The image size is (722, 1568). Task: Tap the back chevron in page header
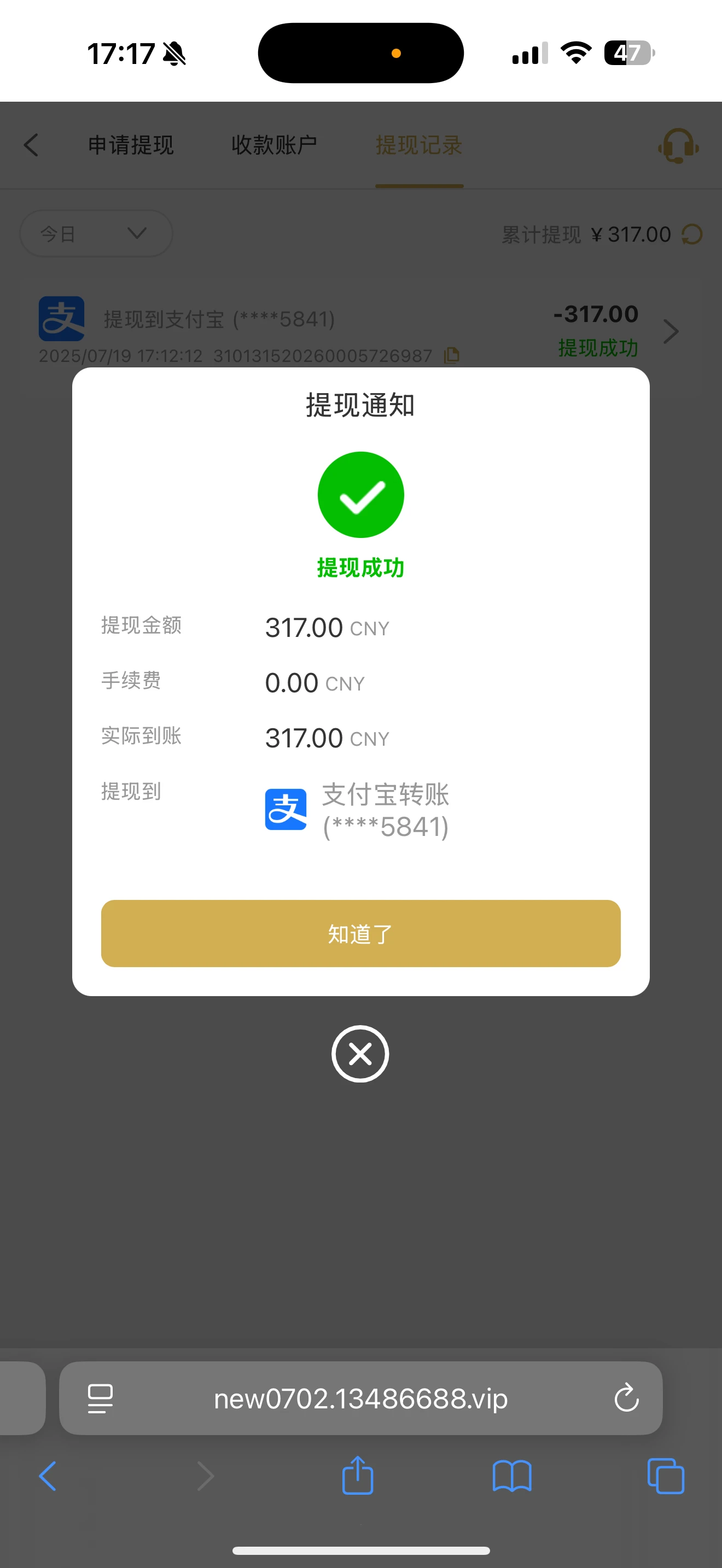coord(32,146)
